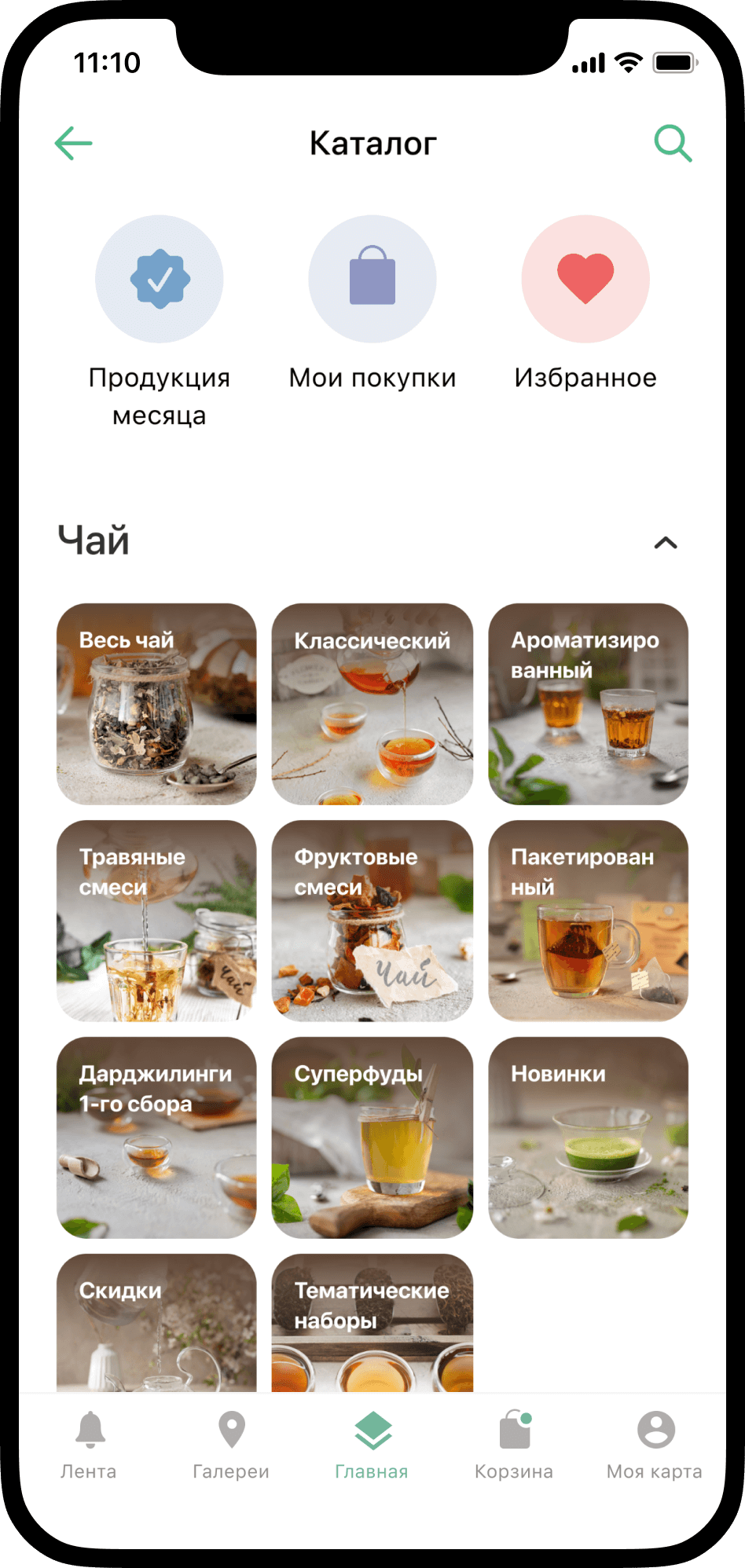Open Избранное favorites
This screenshot has width=745, height=1568.
[x=585, y=280]
